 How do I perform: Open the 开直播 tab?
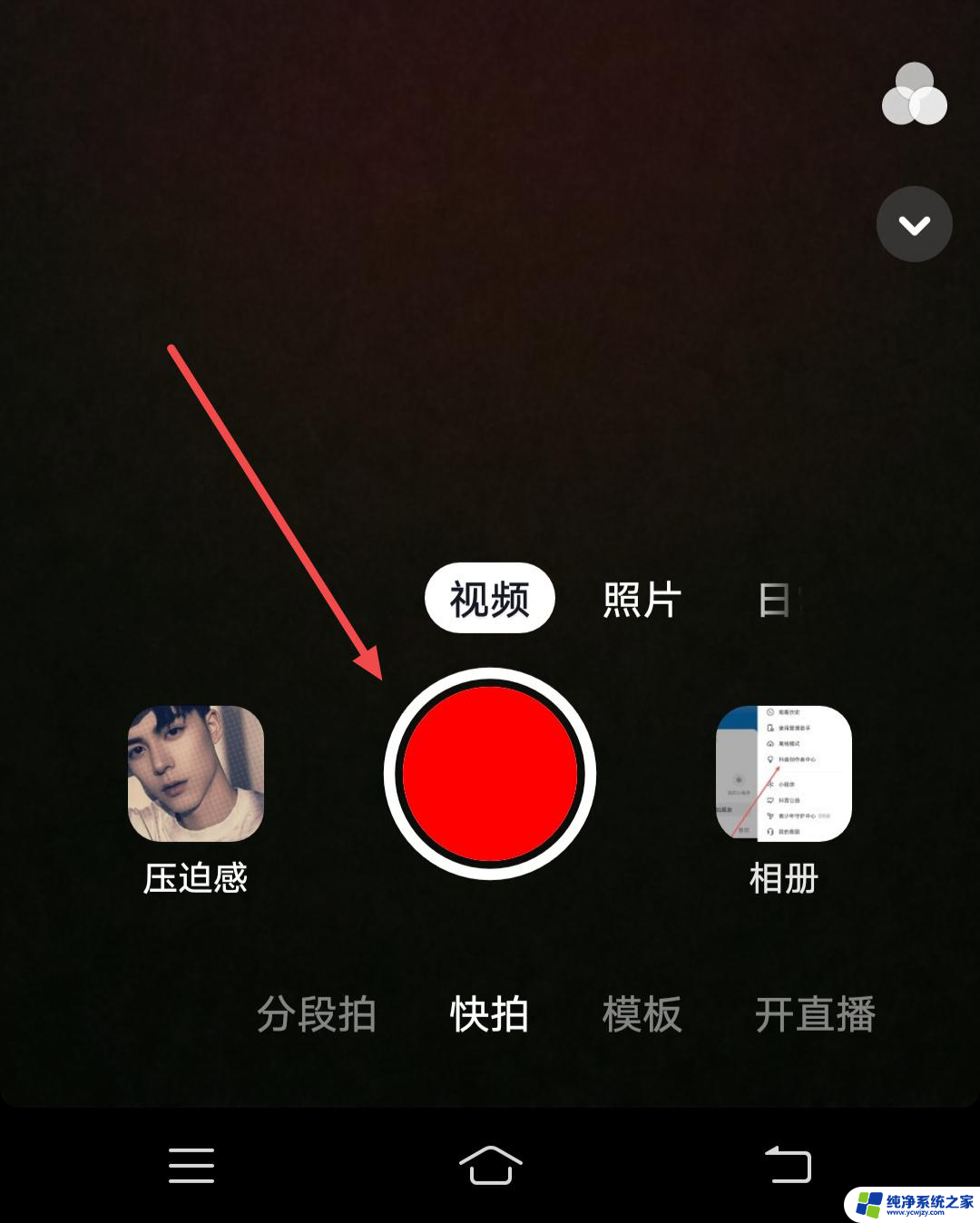pyautogui.click(x=815, y=1014)
